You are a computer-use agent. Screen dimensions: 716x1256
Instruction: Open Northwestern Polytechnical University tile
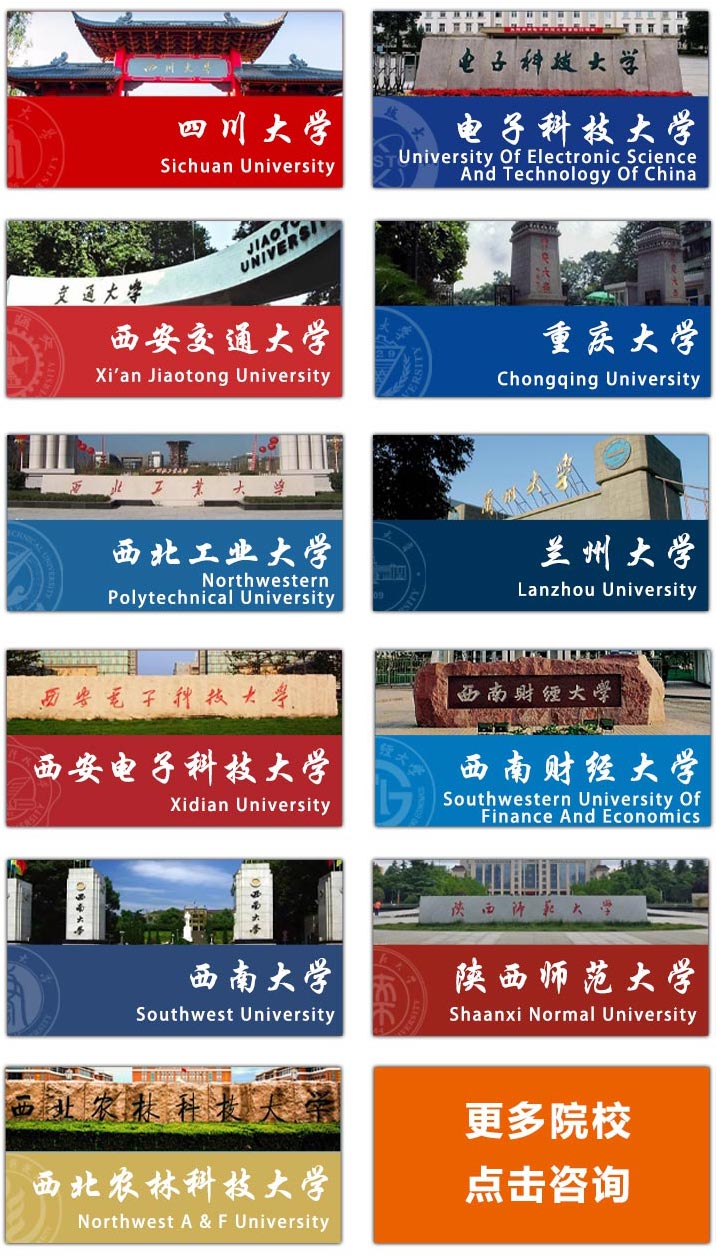175,523
